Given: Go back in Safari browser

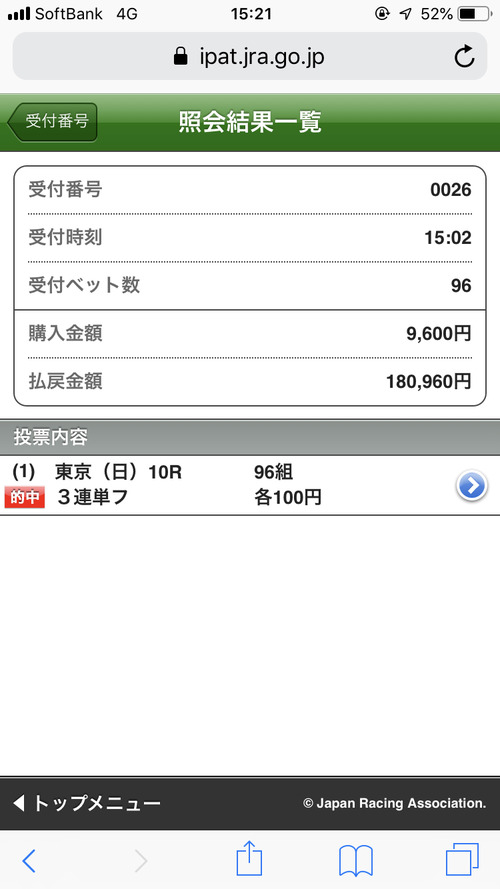Looking at the screenshot, I should click(28, 861).
